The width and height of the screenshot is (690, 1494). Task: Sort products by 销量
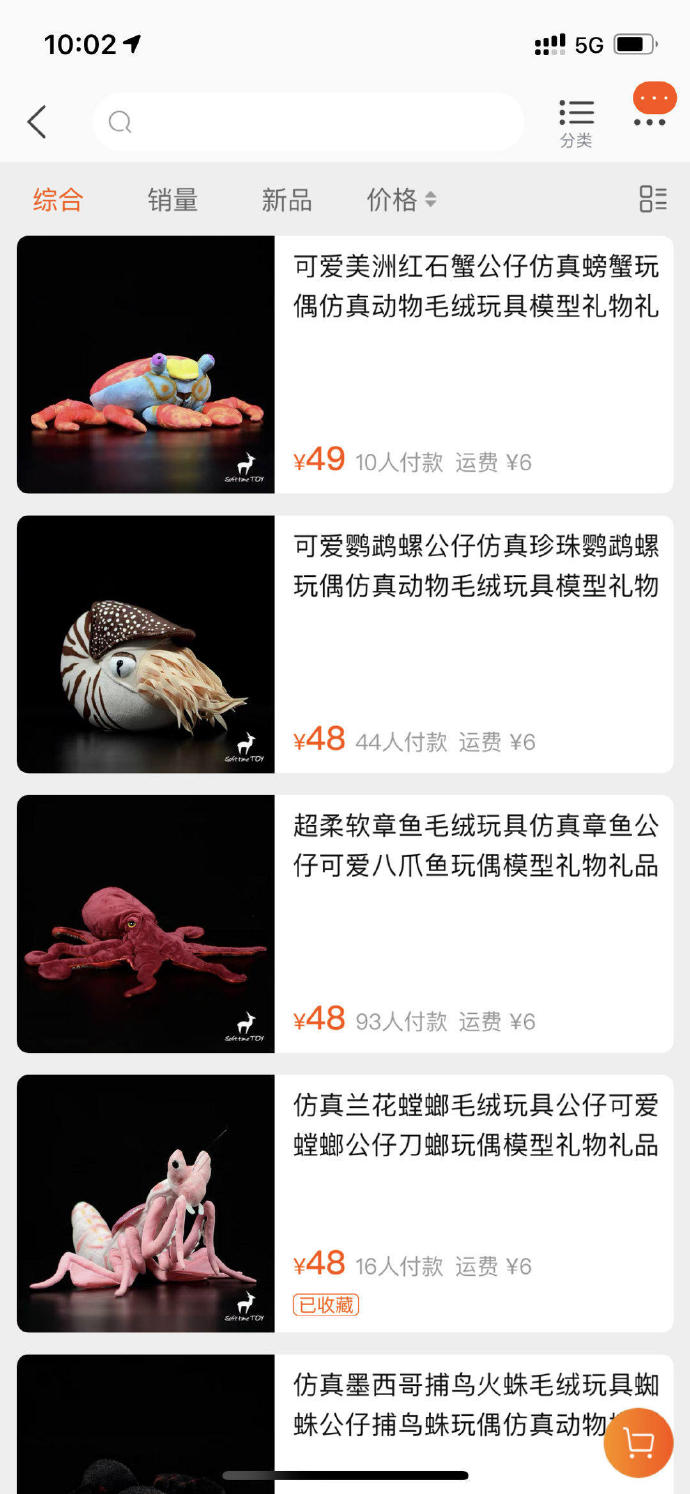coord(173,200)
